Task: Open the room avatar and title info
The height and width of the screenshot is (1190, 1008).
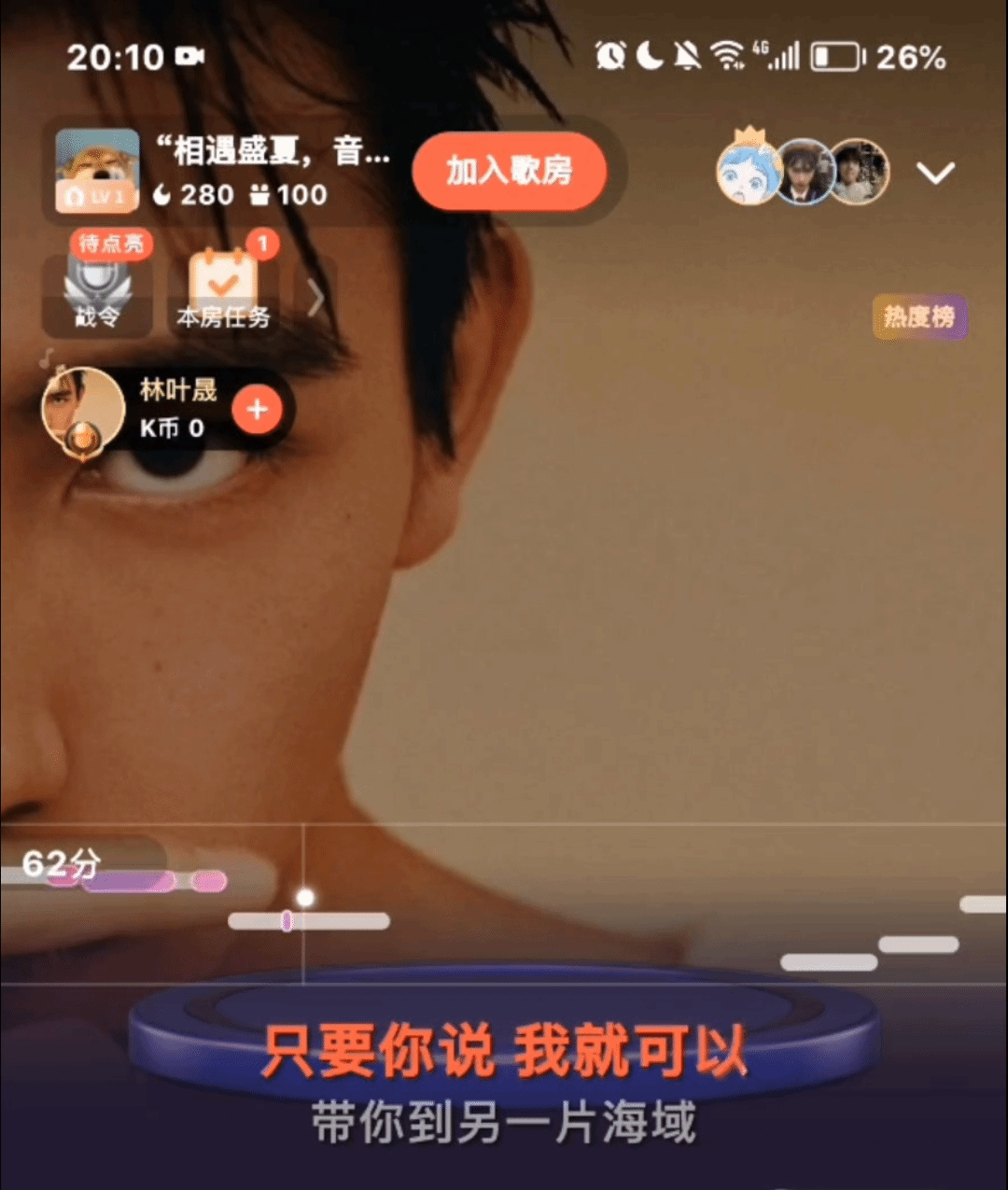Action: pos(98,171)
